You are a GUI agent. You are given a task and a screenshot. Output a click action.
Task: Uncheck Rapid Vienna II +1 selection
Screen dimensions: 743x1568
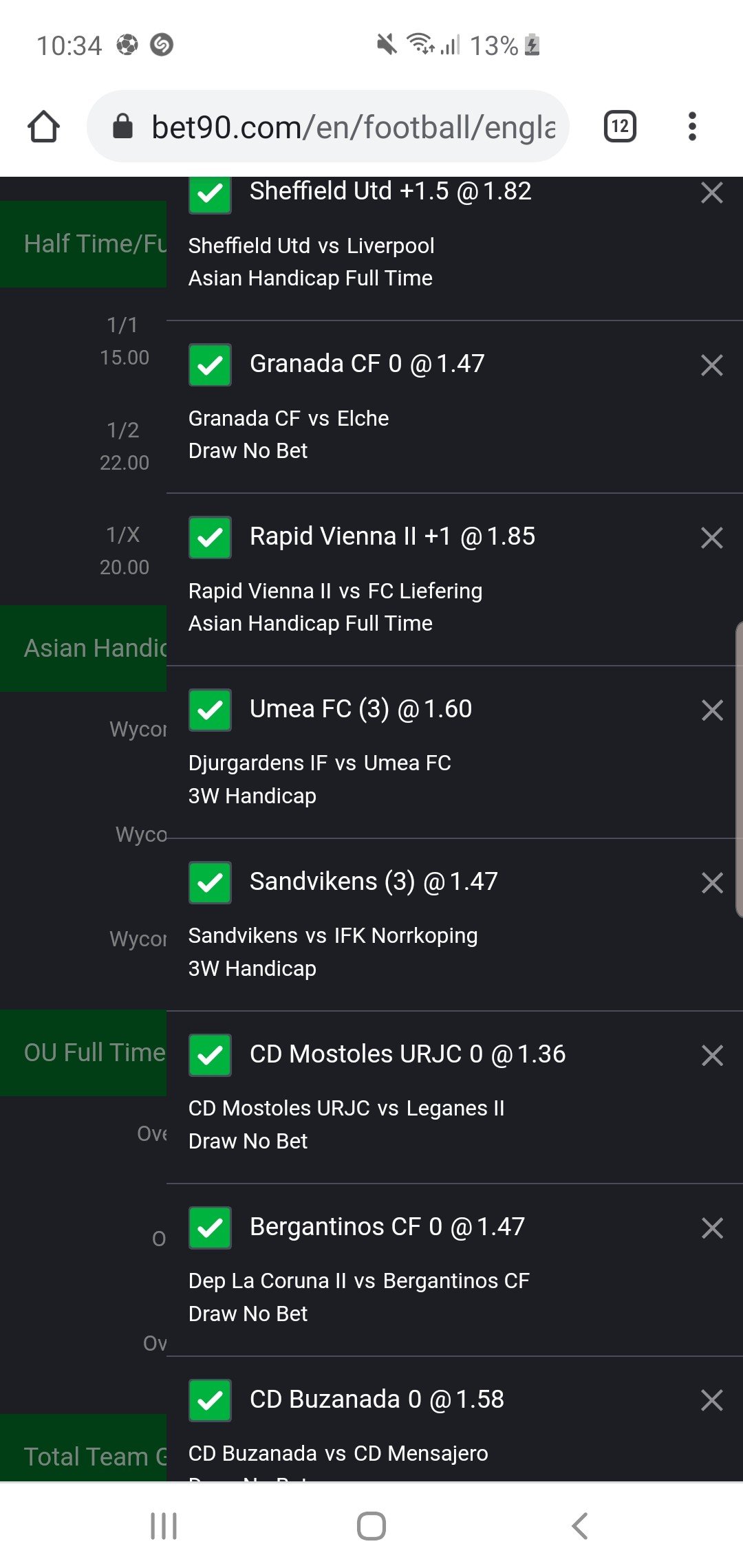click(210, 537)
